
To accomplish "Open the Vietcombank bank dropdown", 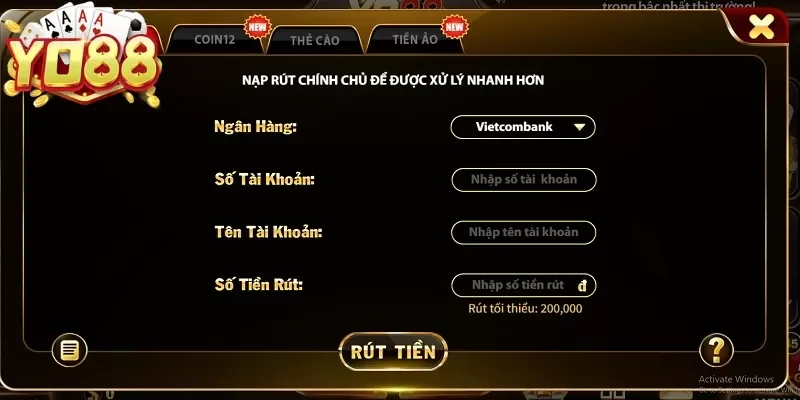I will 522,127.
